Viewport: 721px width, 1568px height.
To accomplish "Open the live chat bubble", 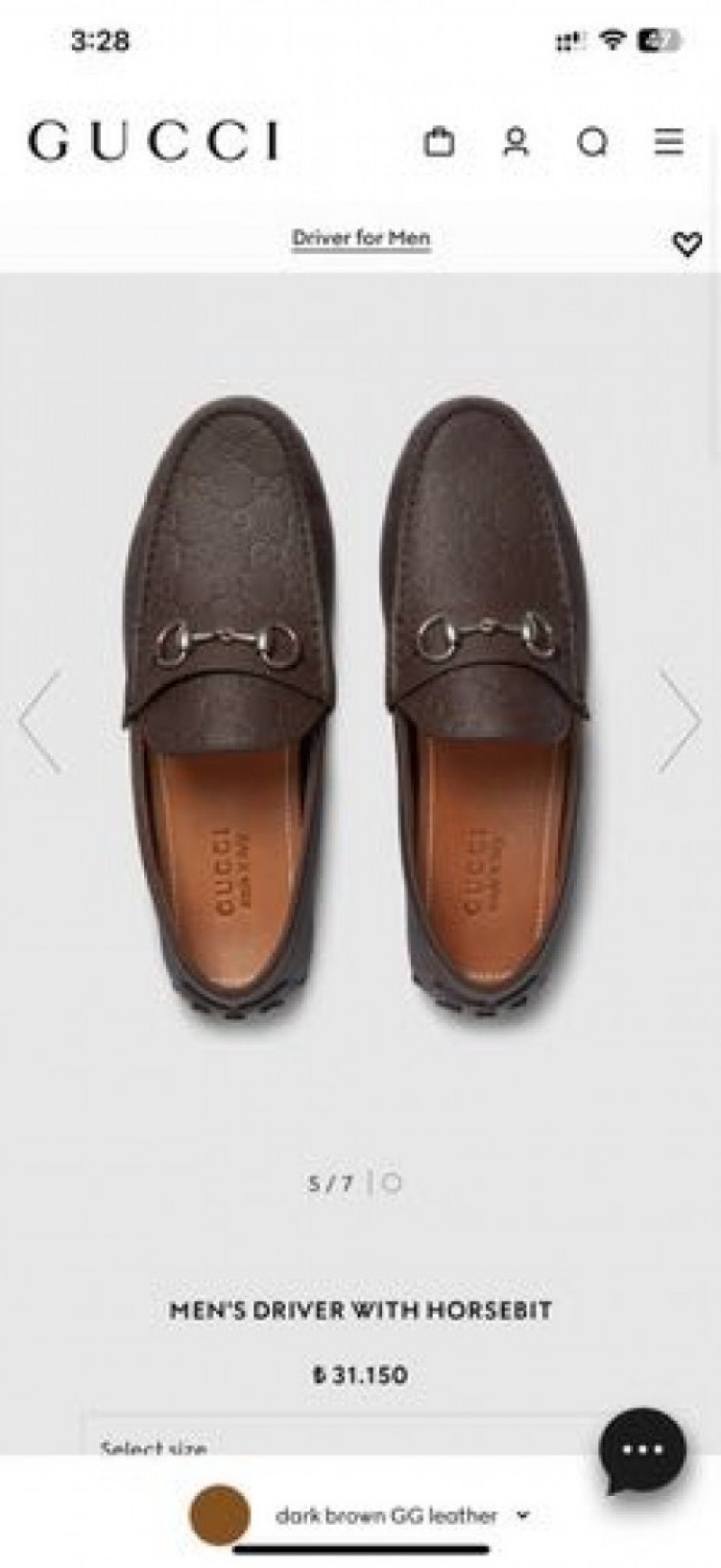I will (x=642, y=1450).
